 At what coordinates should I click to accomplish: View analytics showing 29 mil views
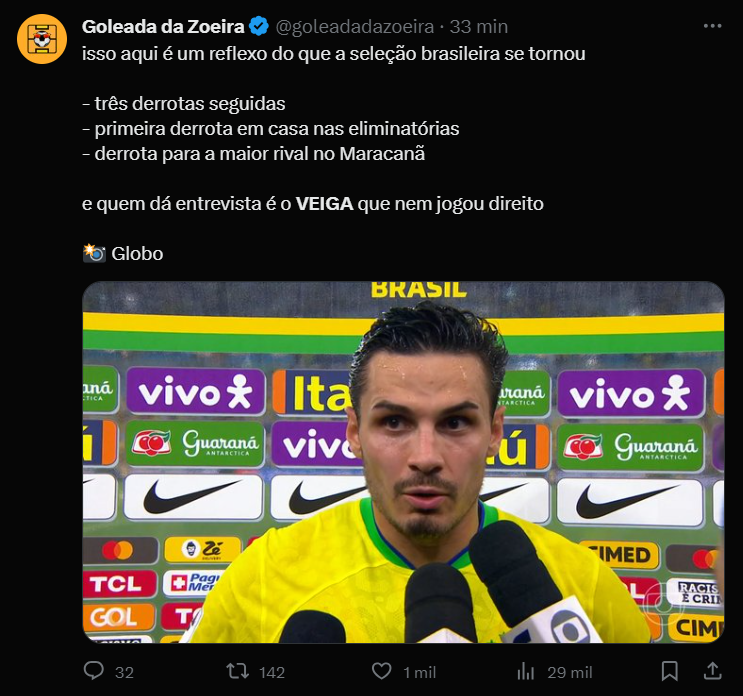(x=524, y=671)
